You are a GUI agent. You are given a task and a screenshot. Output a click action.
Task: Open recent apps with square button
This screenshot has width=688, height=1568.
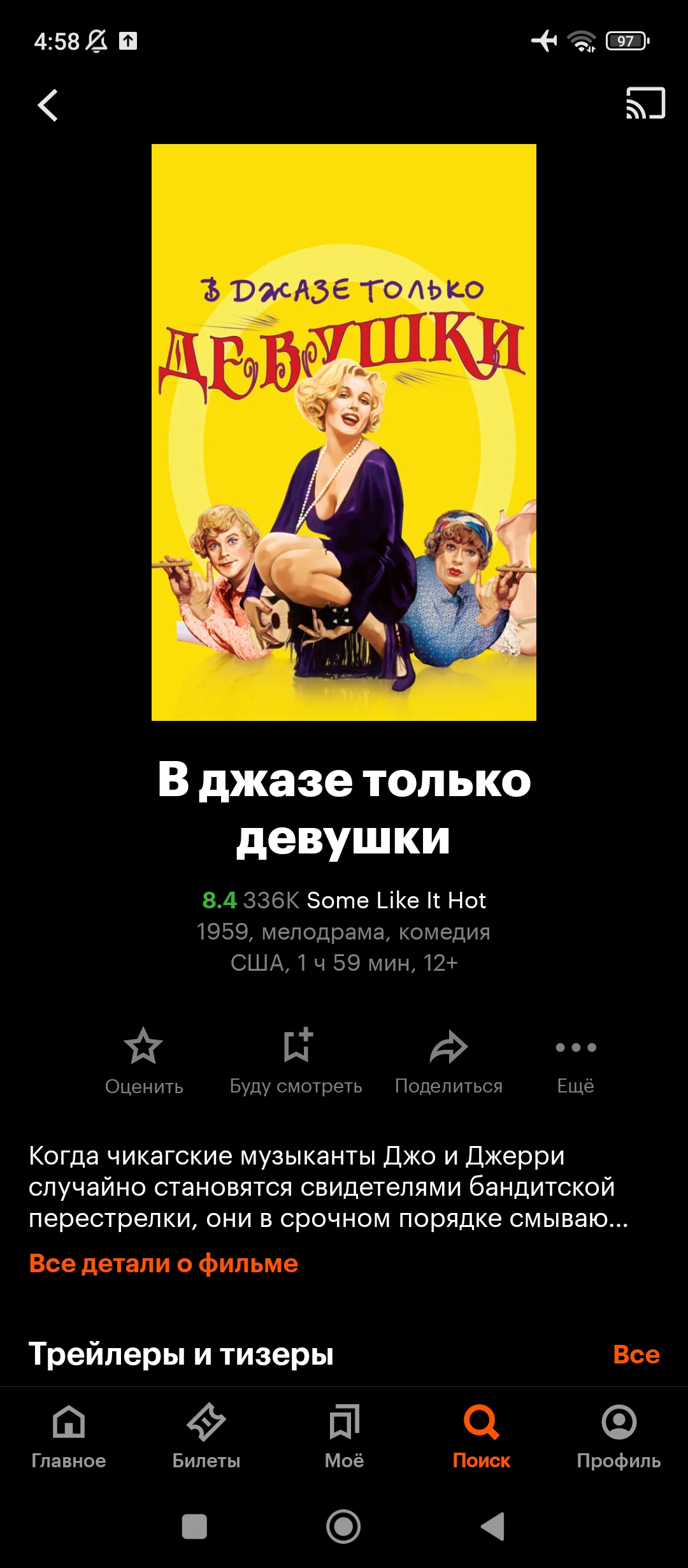click(194, 1527)
